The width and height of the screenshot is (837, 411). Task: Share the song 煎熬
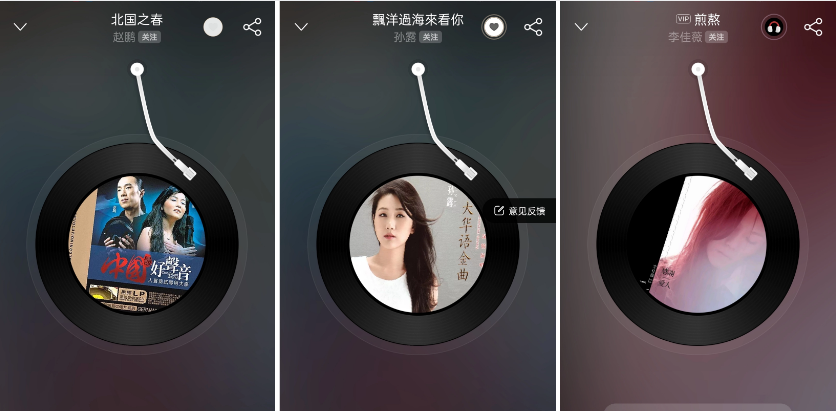point(813,27)
